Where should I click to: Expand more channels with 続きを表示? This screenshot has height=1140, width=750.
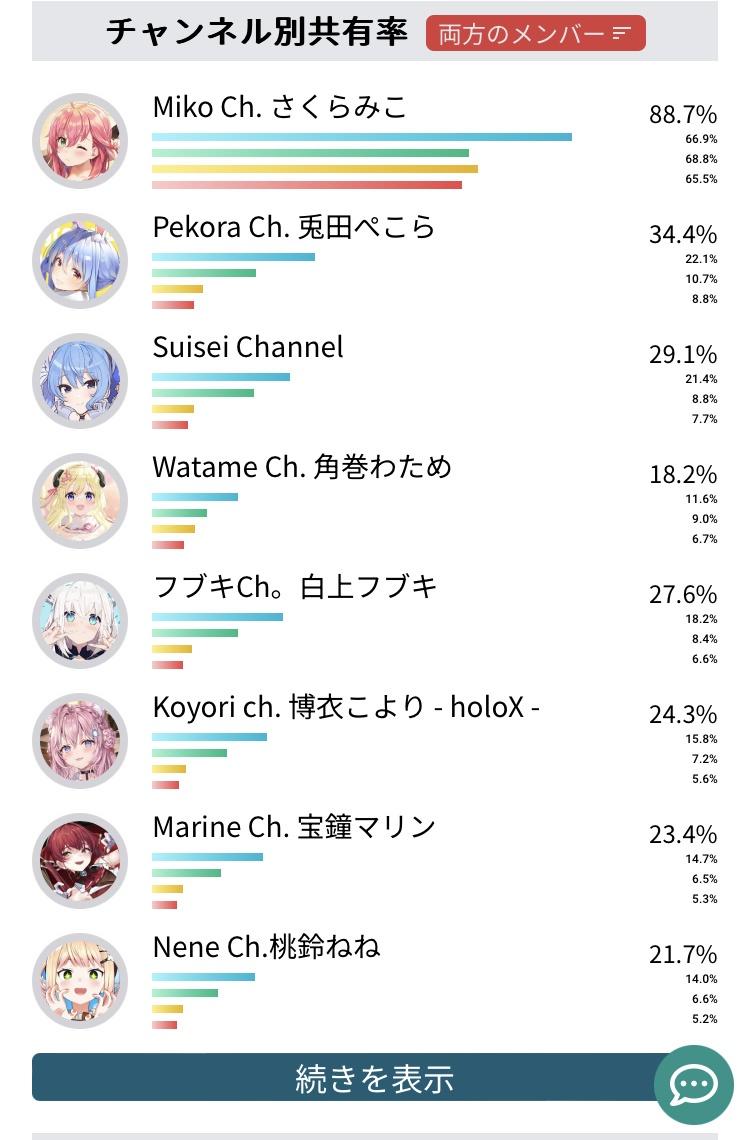pyautogui.click(x=375, y=1080)
